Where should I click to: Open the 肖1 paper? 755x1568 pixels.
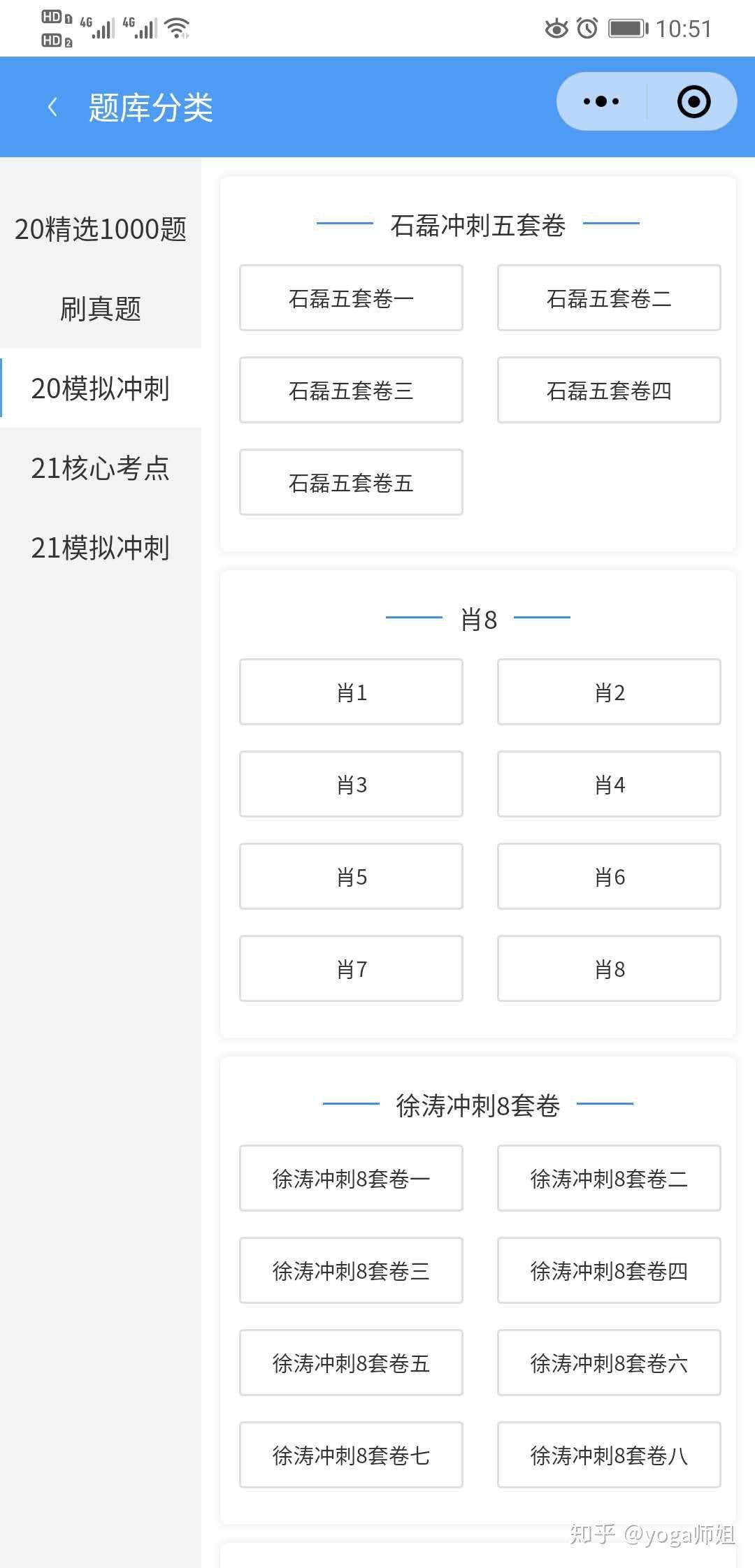pyautogui.click(x=351, y=692)
